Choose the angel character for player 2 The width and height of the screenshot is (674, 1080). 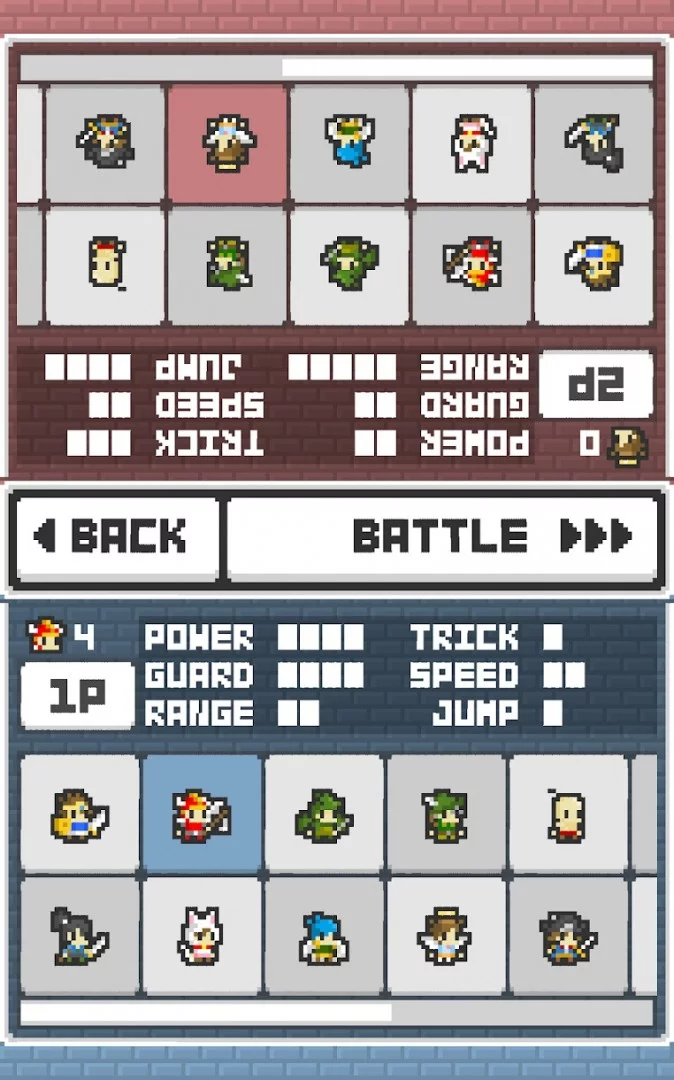coord(228,142)
